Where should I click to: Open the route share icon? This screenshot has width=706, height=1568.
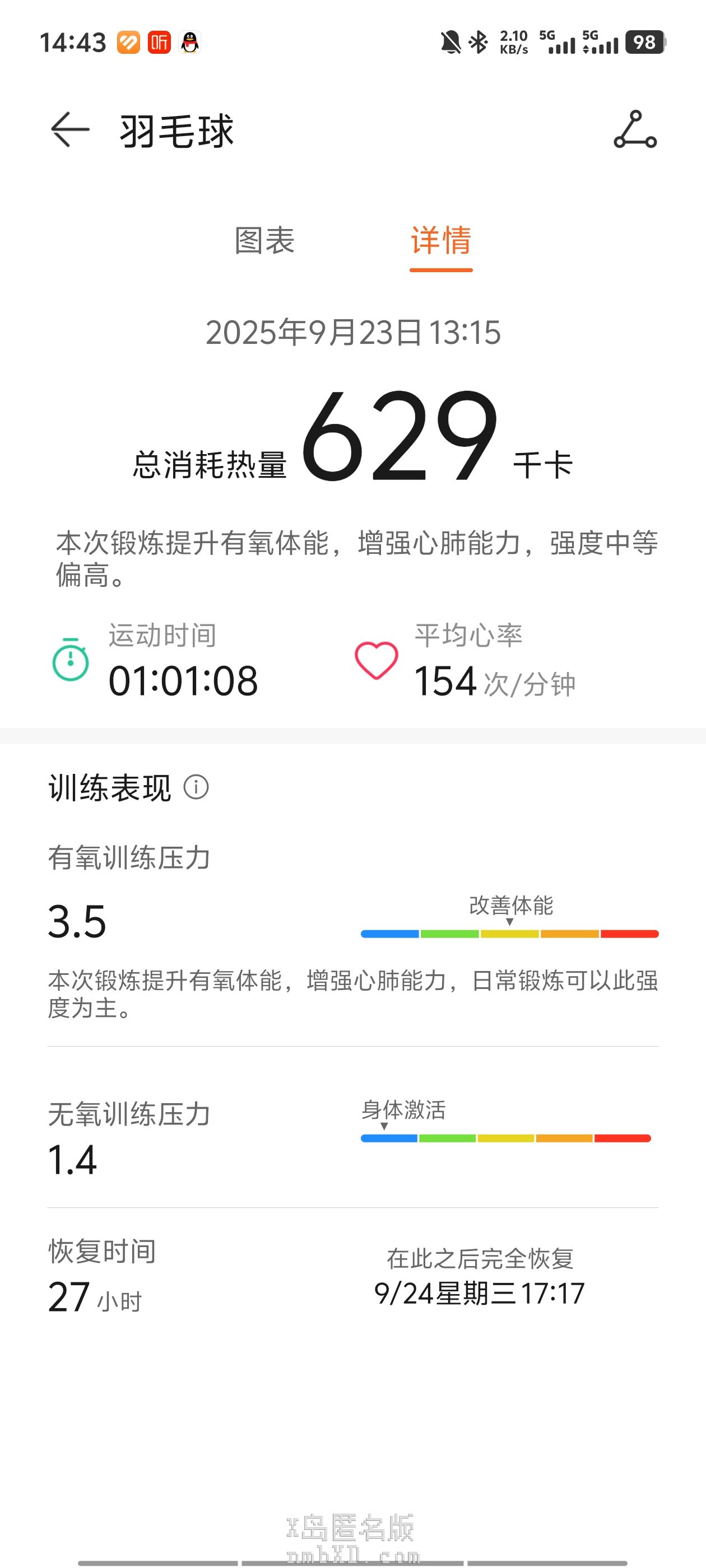coord(635,130)
